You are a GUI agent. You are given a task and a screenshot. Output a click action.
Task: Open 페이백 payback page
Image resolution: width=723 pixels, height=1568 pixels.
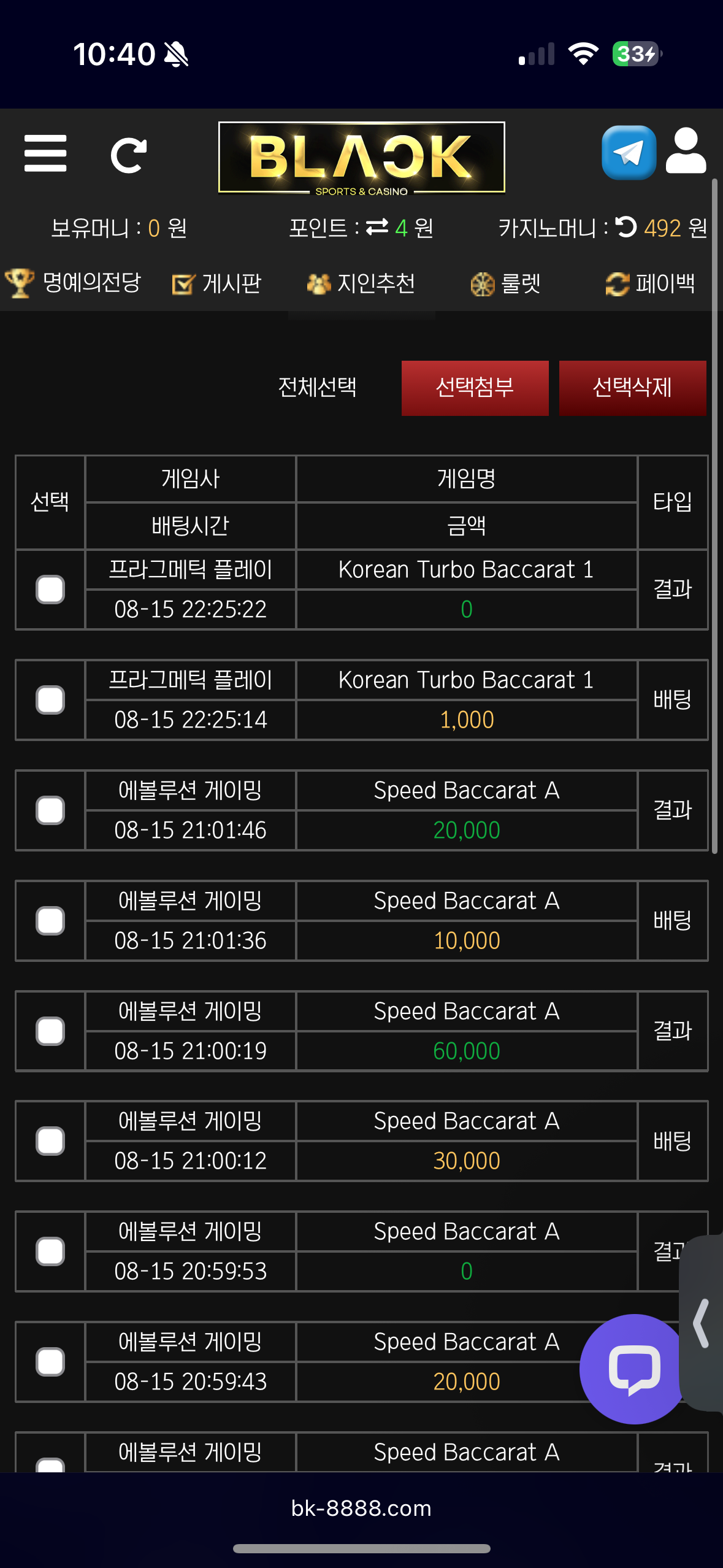click(650, 283)
